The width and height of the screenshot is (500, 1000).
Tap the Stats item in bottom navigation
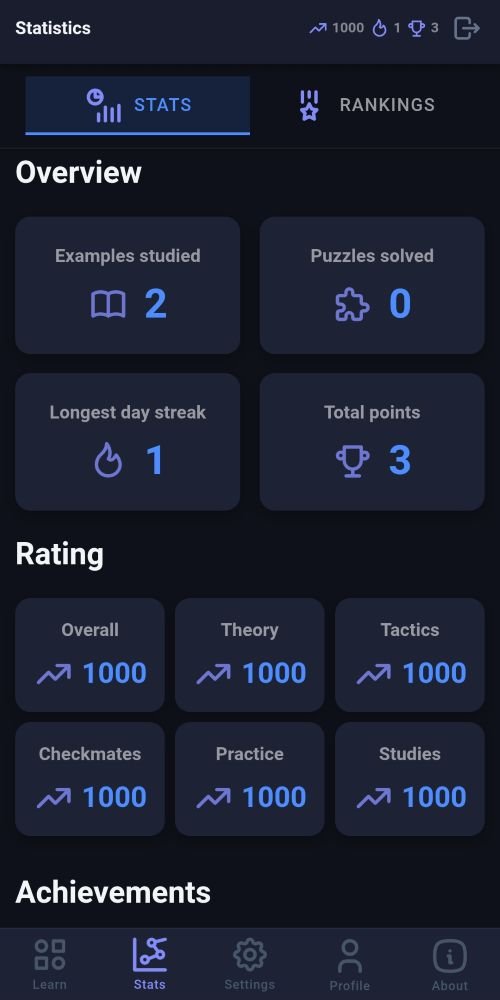[x=150, y=964]
